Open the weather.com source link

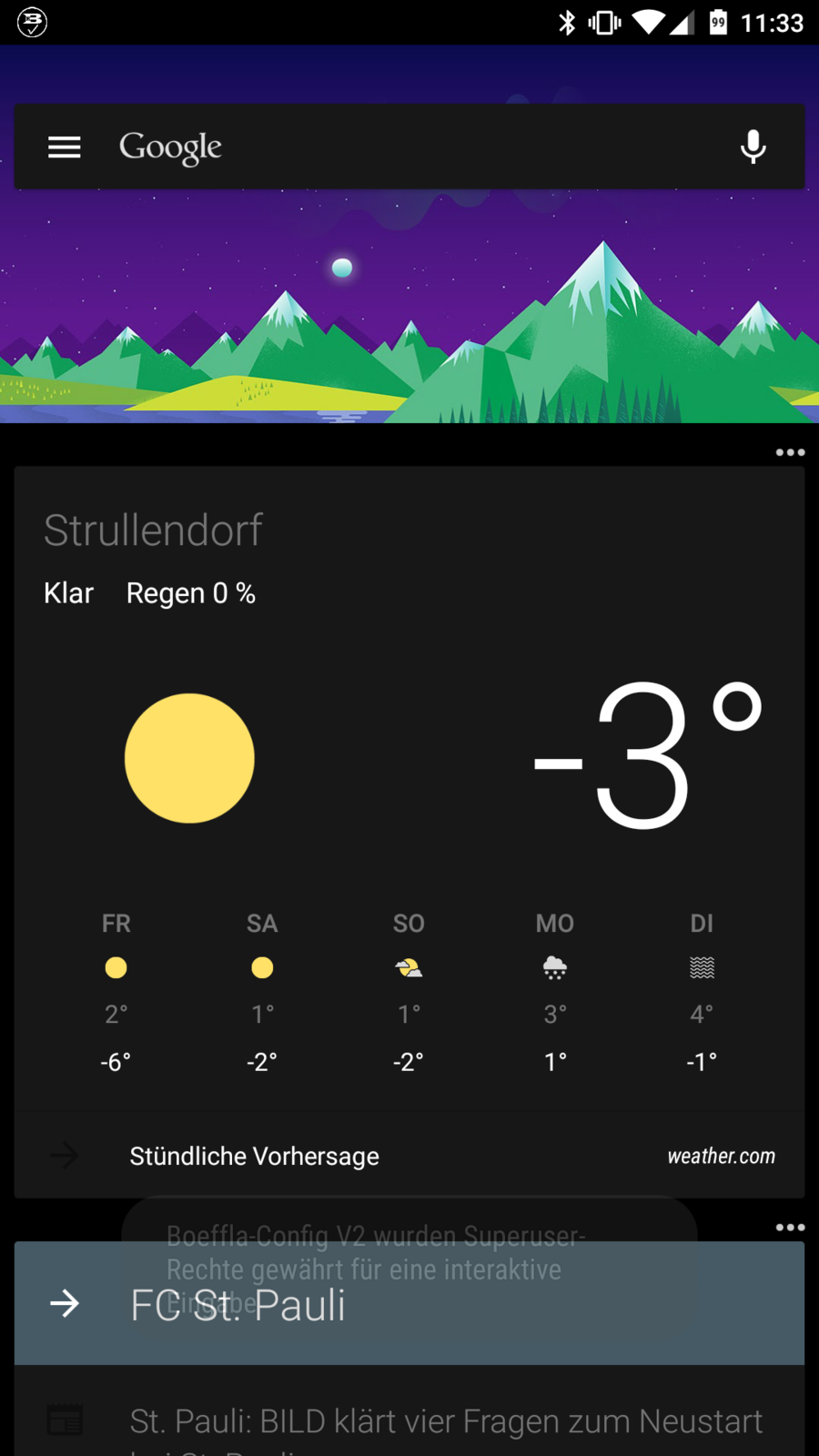[x=721, y=1156]
